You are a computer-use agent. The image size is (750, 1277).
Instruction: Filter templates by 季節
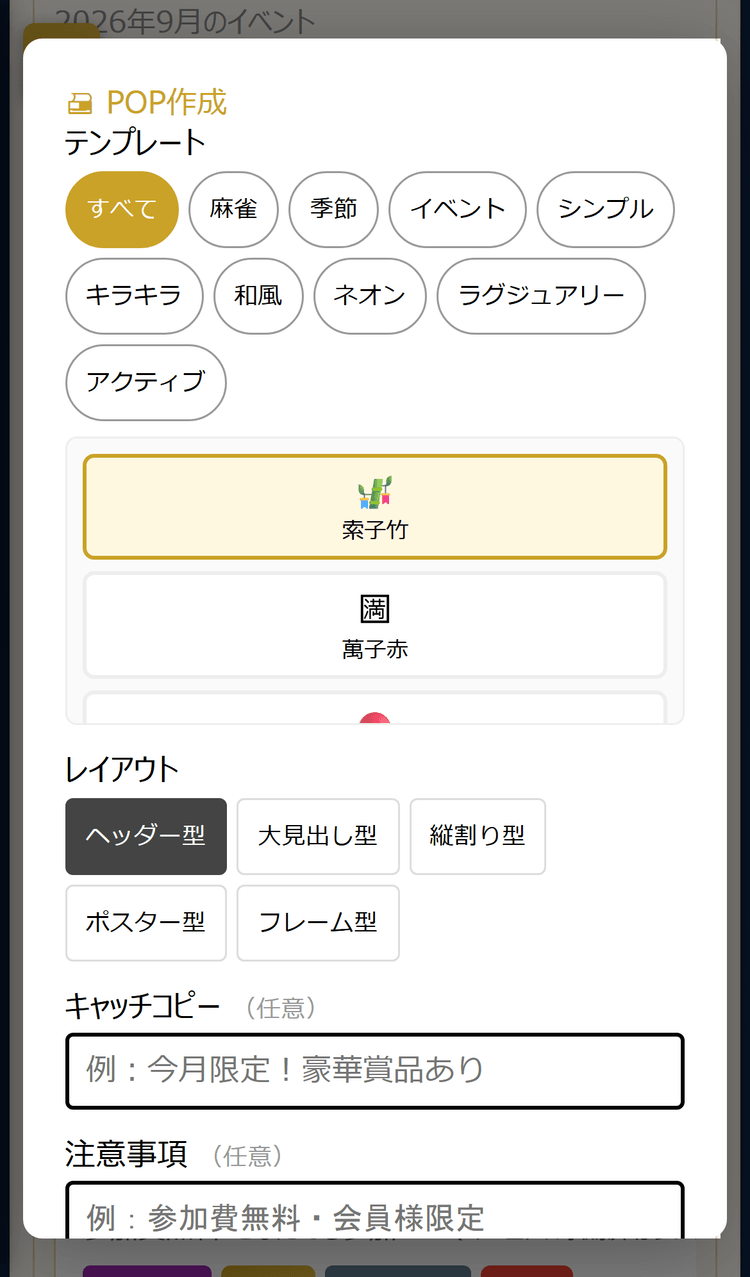click(333, 209)
